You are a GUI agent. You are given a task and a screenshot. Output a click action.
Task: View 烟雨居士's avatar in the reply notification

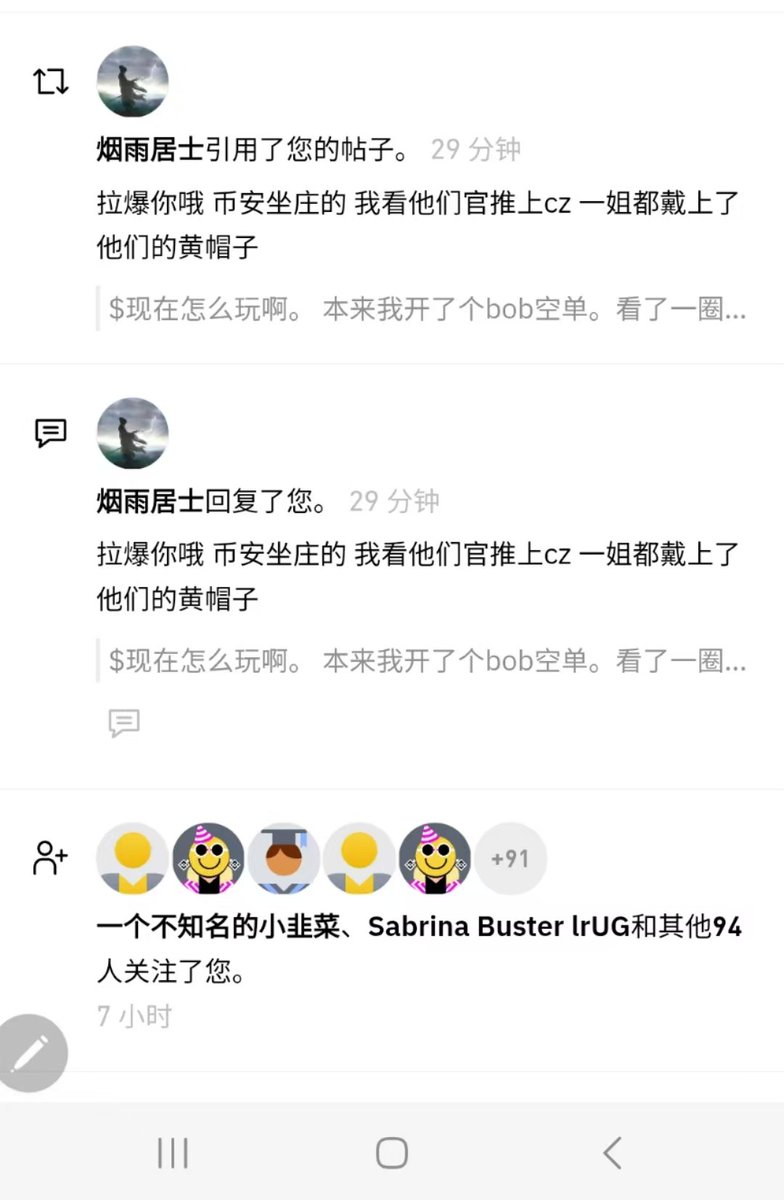click(x=132, y=434)
